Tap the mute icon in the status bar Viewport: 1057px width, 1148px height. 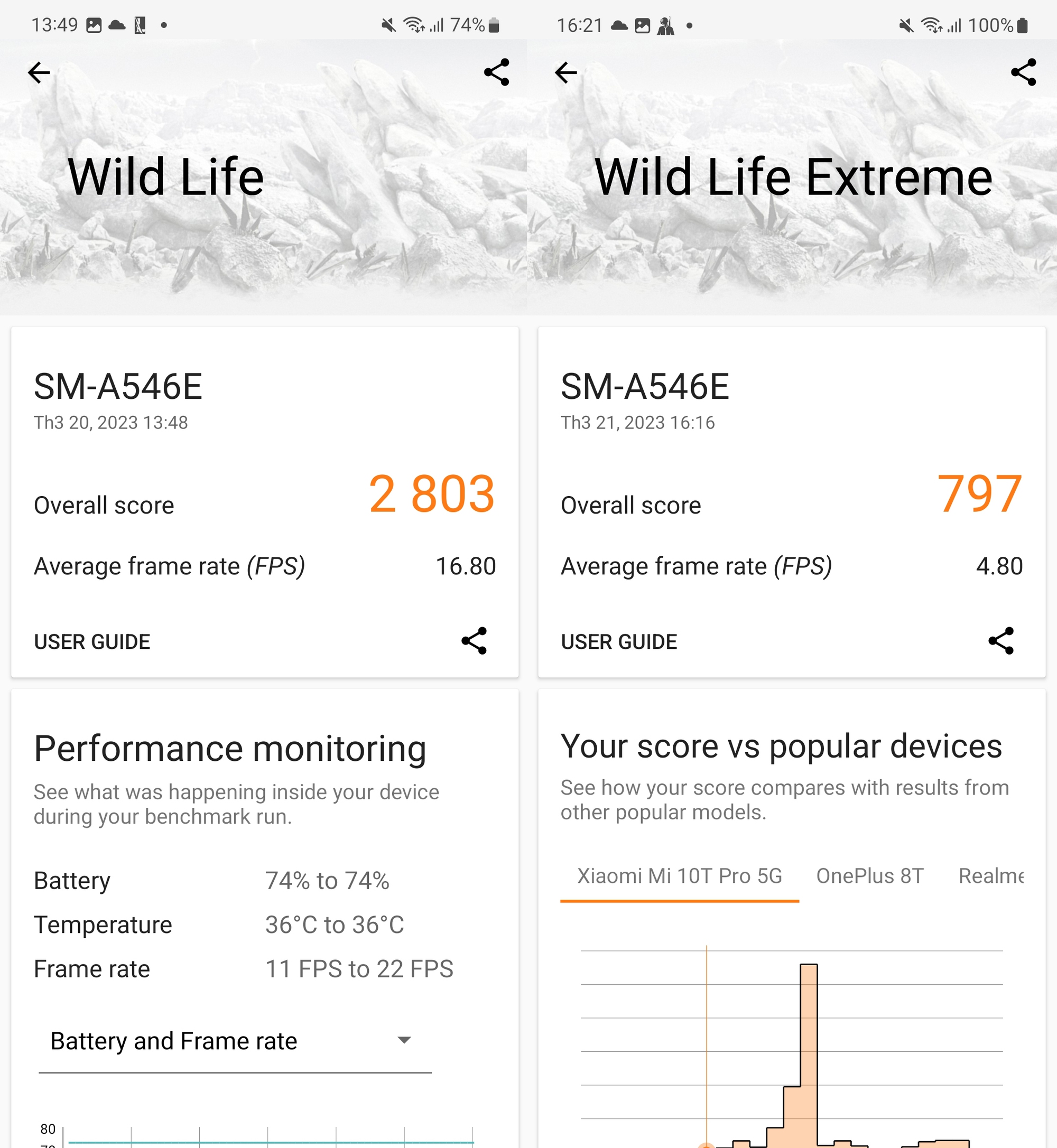click(x=906, y=24)
